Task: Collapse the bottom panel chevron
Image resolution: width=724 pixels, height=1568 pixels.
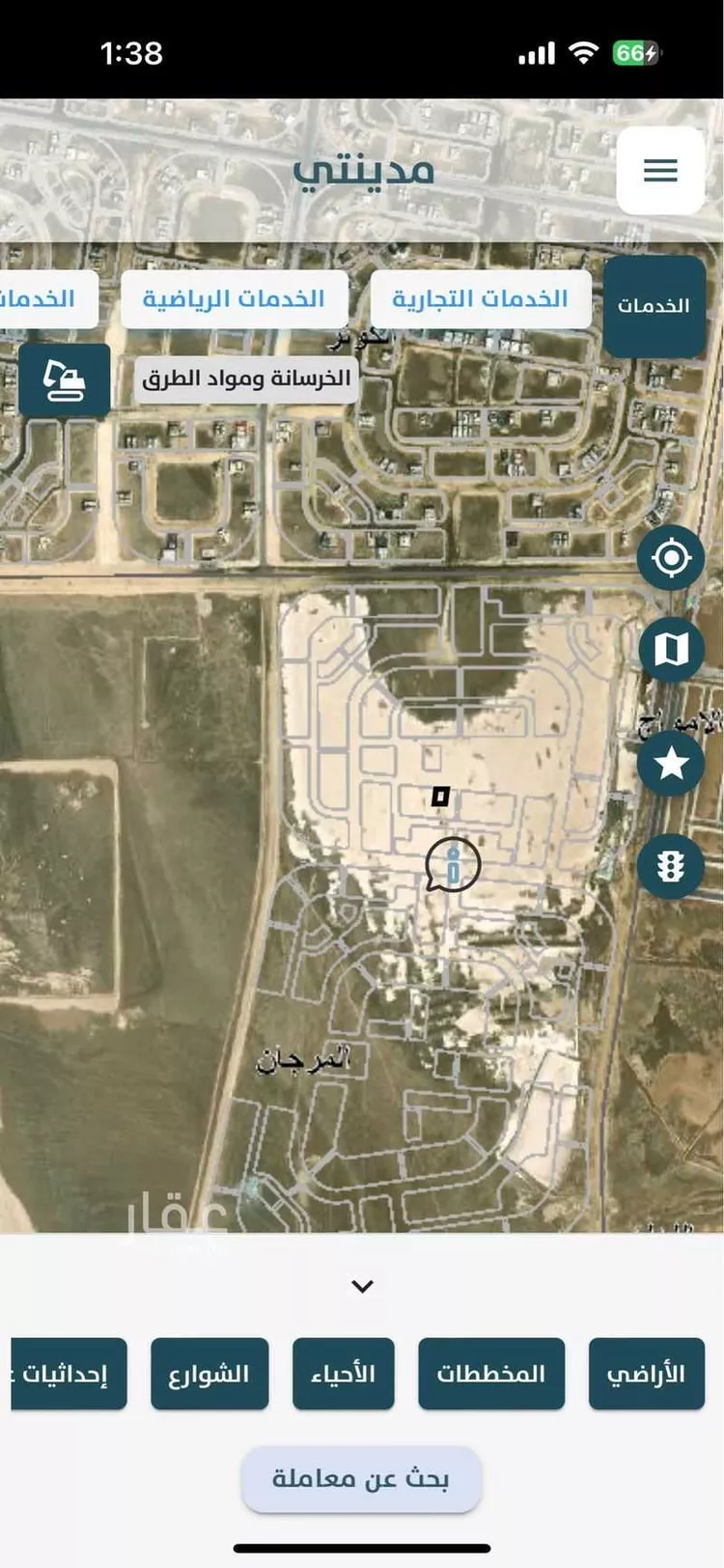Action: [362, 1286]
